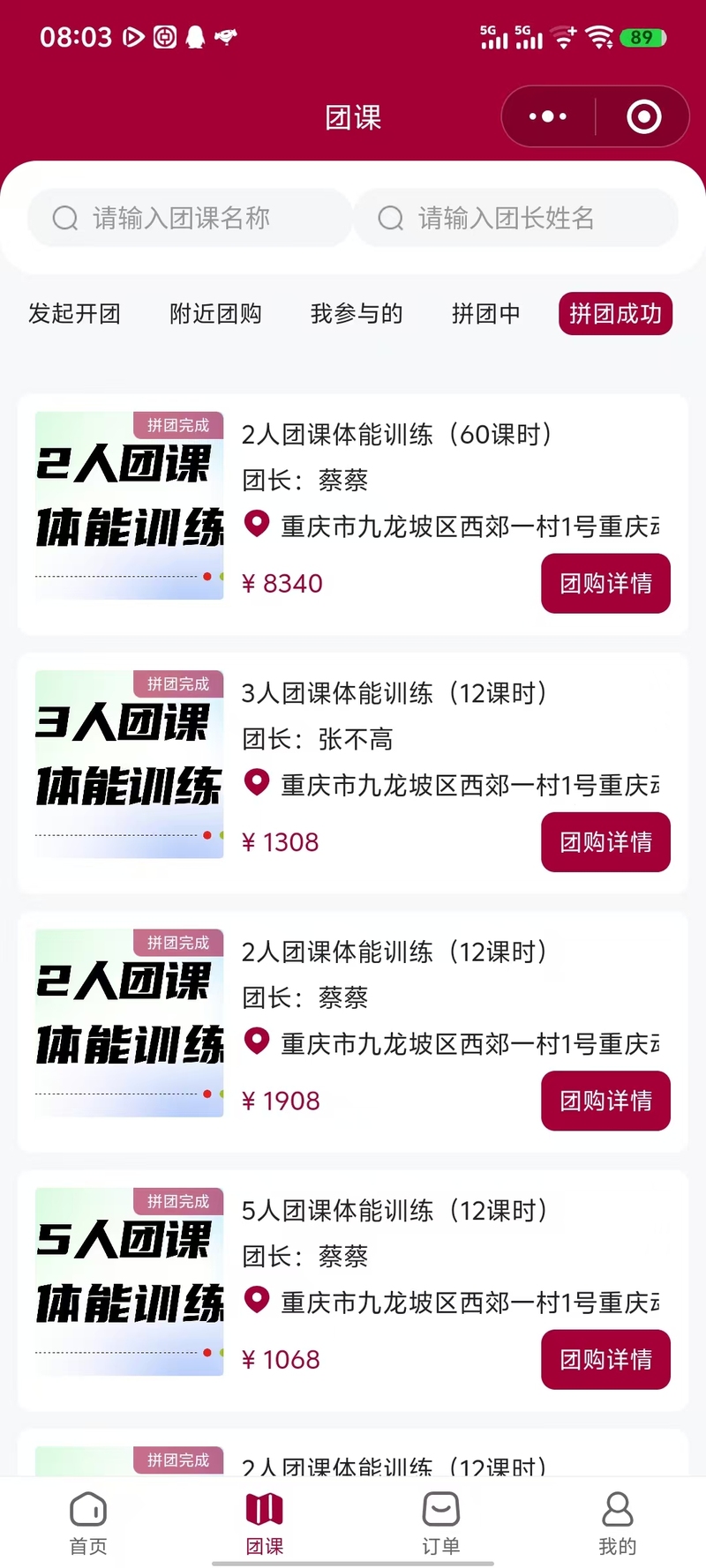
Task: Switch to the 发起开团 tab
Action: click(74, 314)
